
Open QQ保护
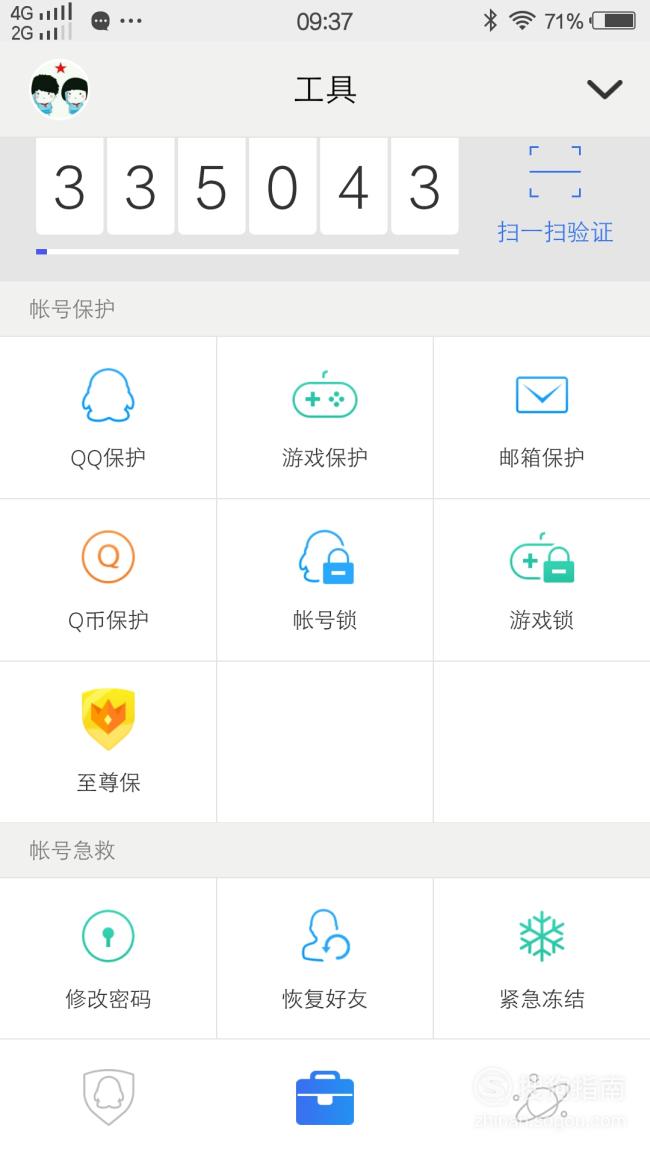[x=108, y=418]
